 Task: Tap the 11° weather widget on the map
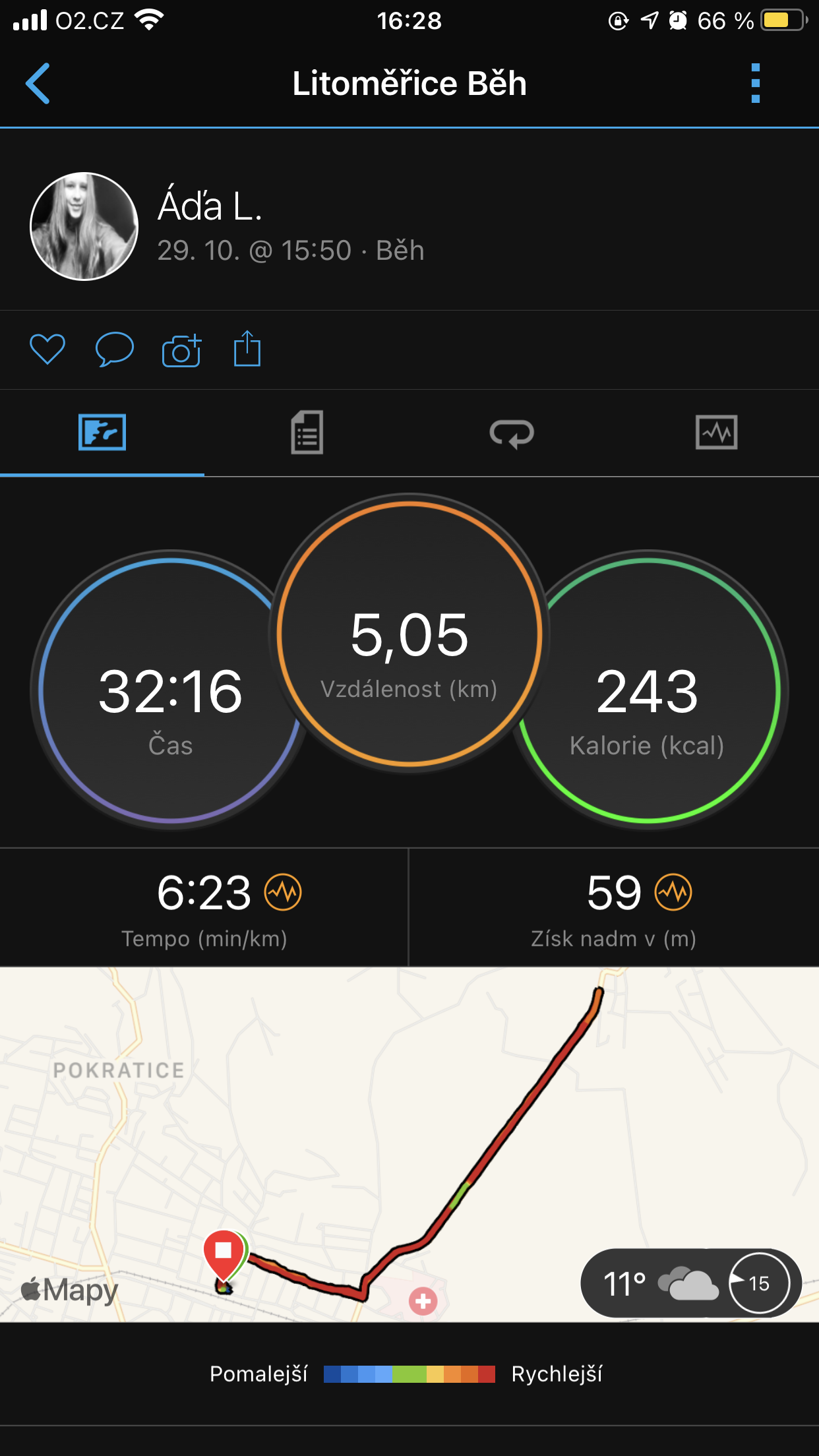coord(690,1283)
